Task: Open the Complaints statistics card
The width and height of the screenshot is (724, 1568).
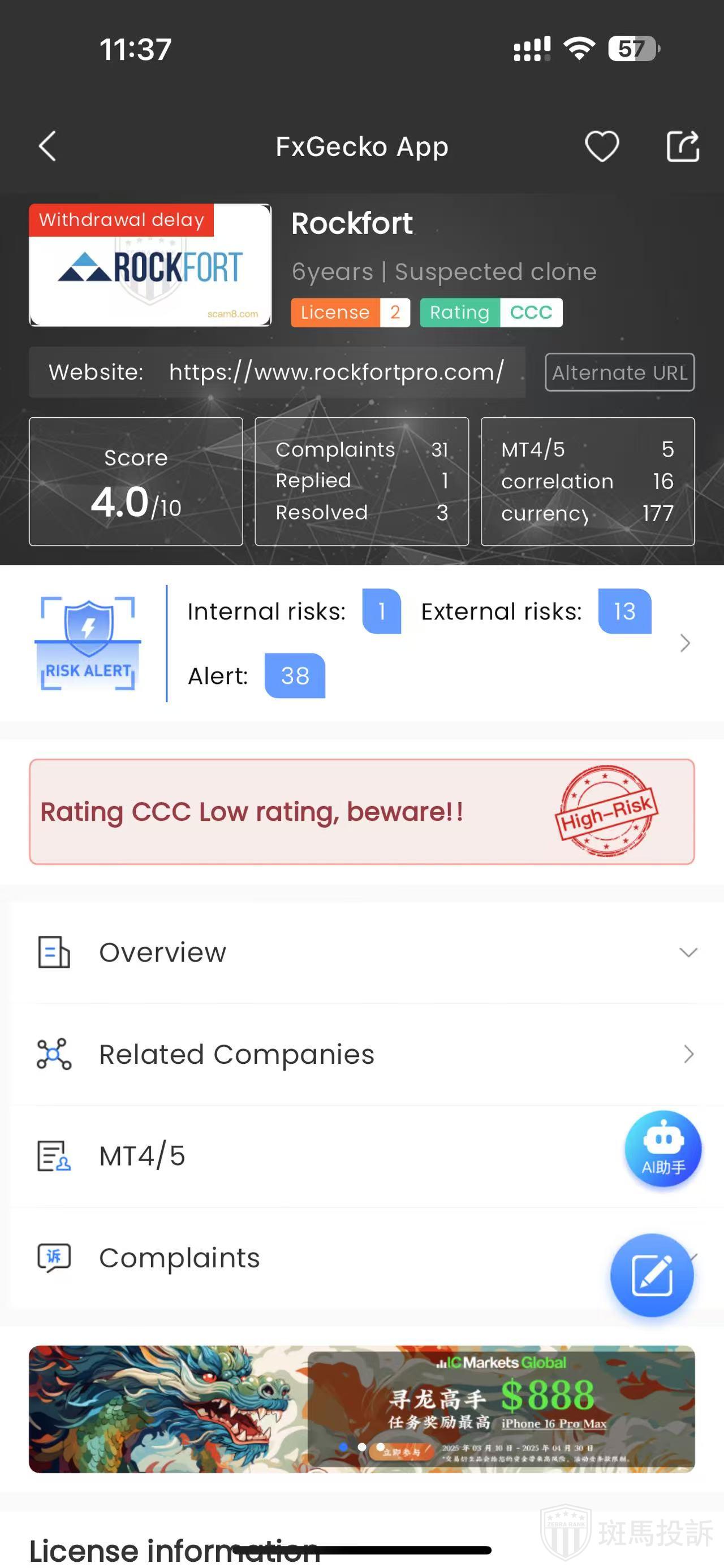Action: (x=361, y=481)
